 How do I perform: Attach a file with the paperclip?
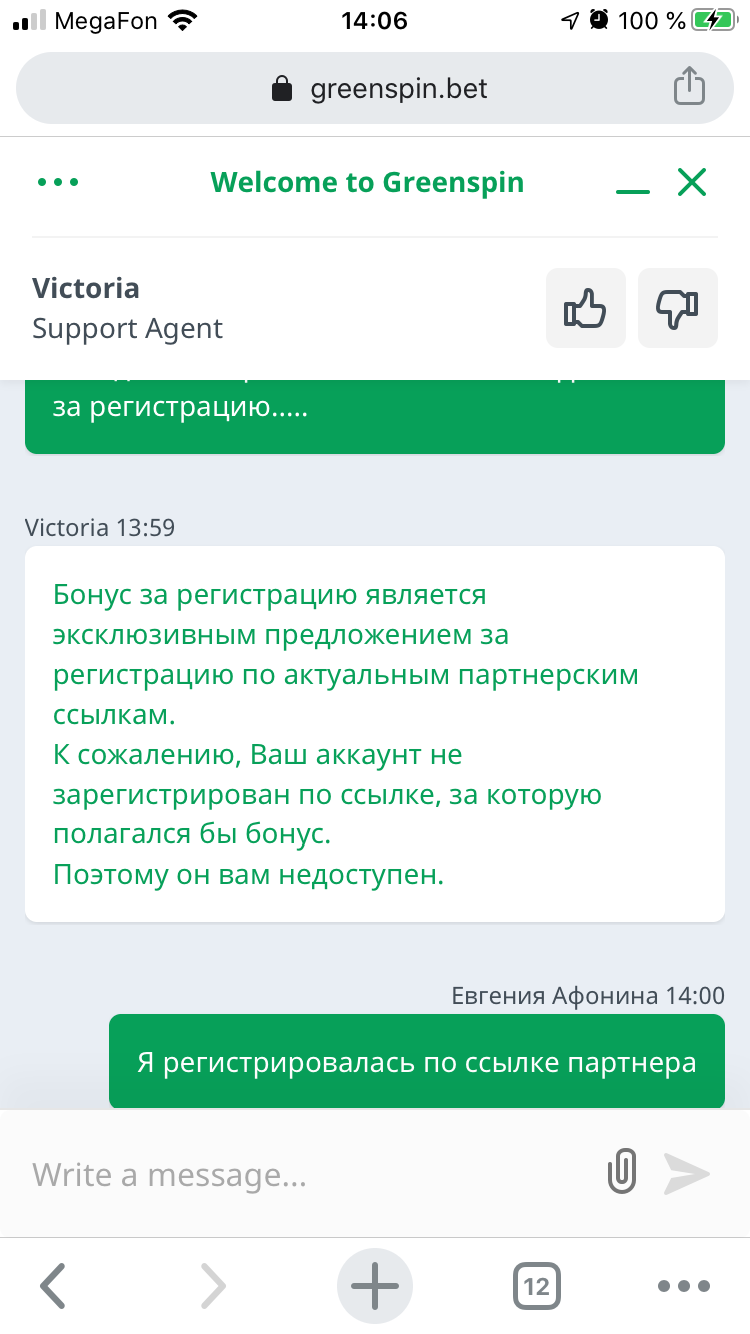[x=622, y=1173]
